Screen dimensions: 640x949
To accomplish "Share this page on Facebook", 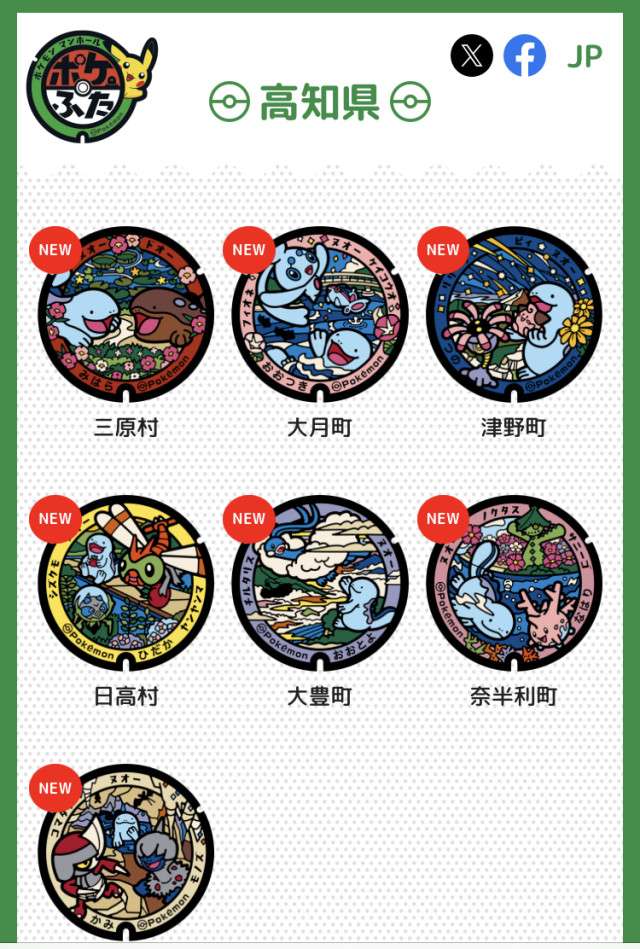I will coord(525,56).
